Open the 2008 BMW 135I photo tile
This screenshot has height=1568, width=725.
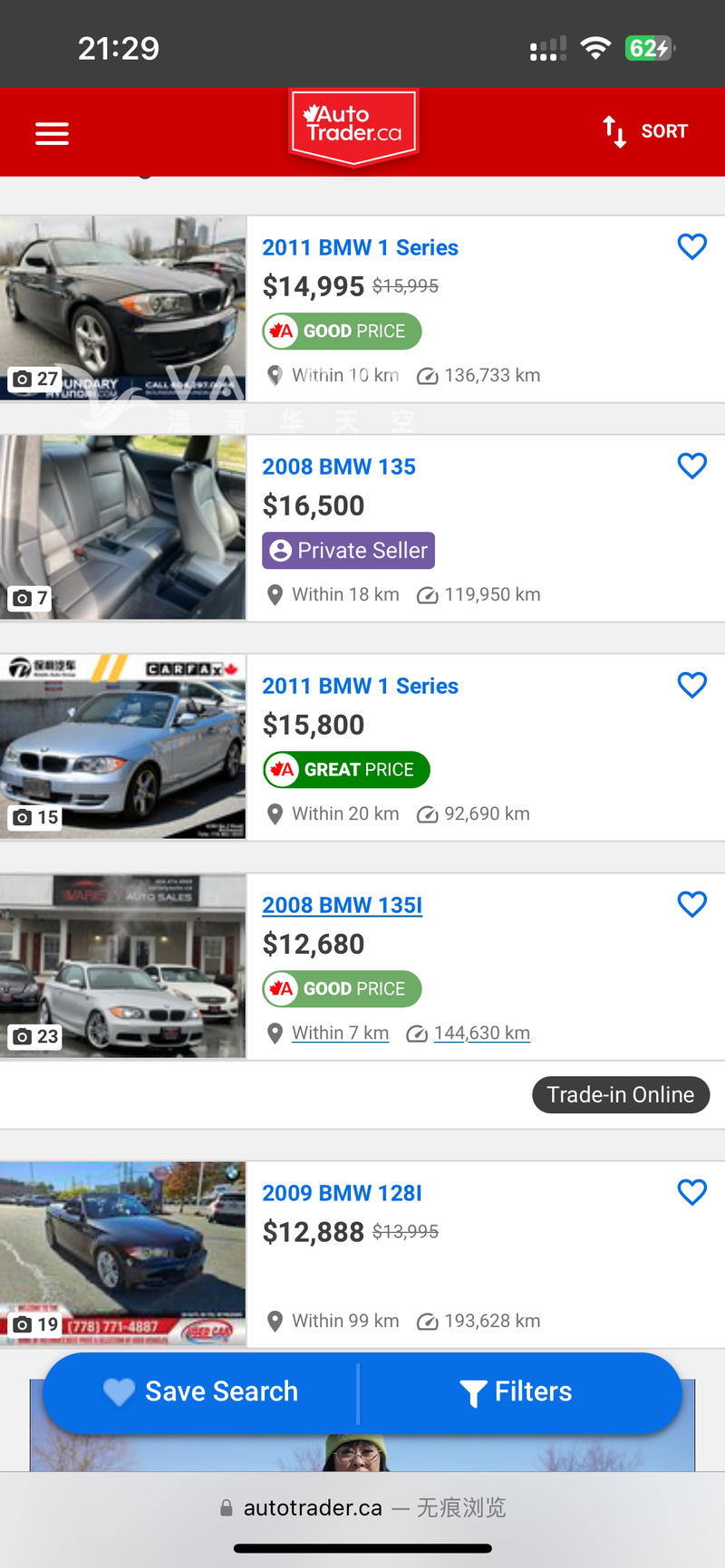coord(123,966)
